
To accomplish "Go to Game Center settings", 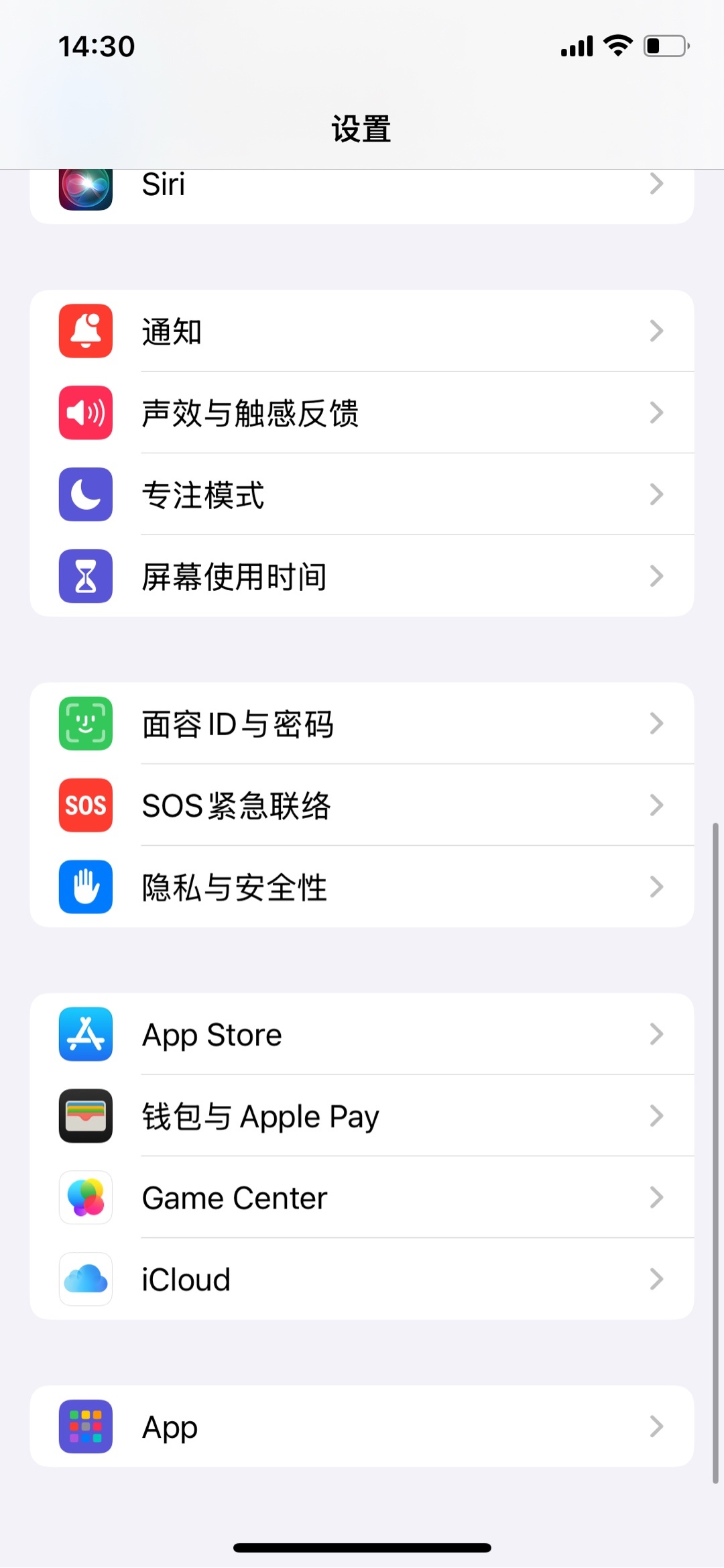I will click(x=362, y=1198).
